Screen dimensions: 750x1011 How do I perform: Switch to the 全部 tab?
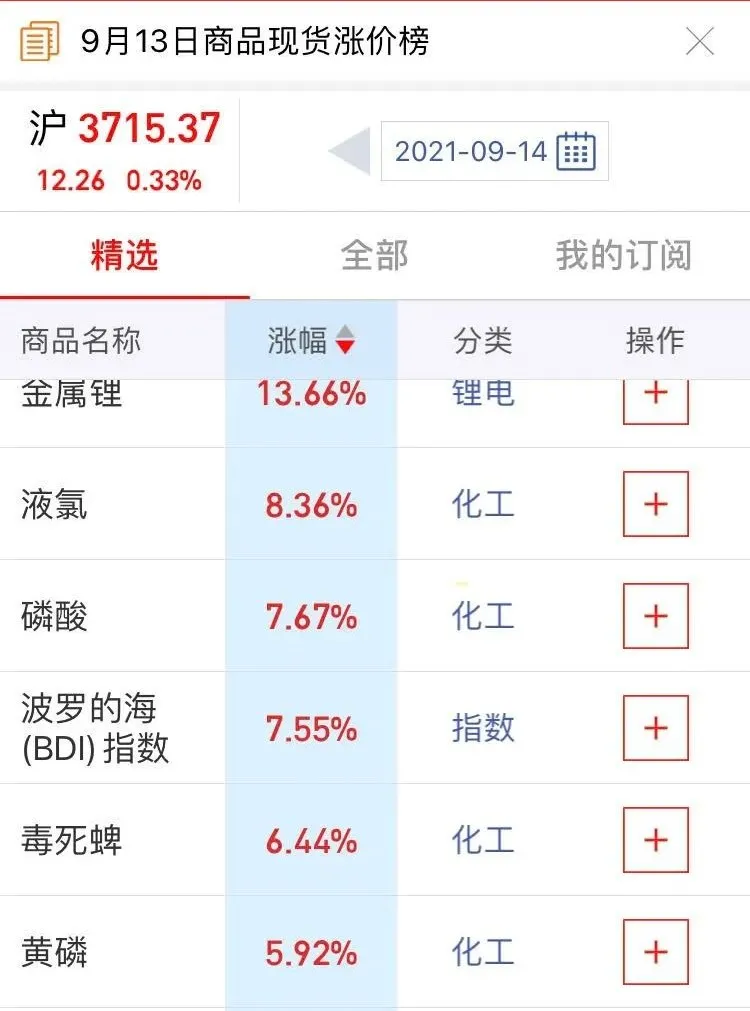375,255
